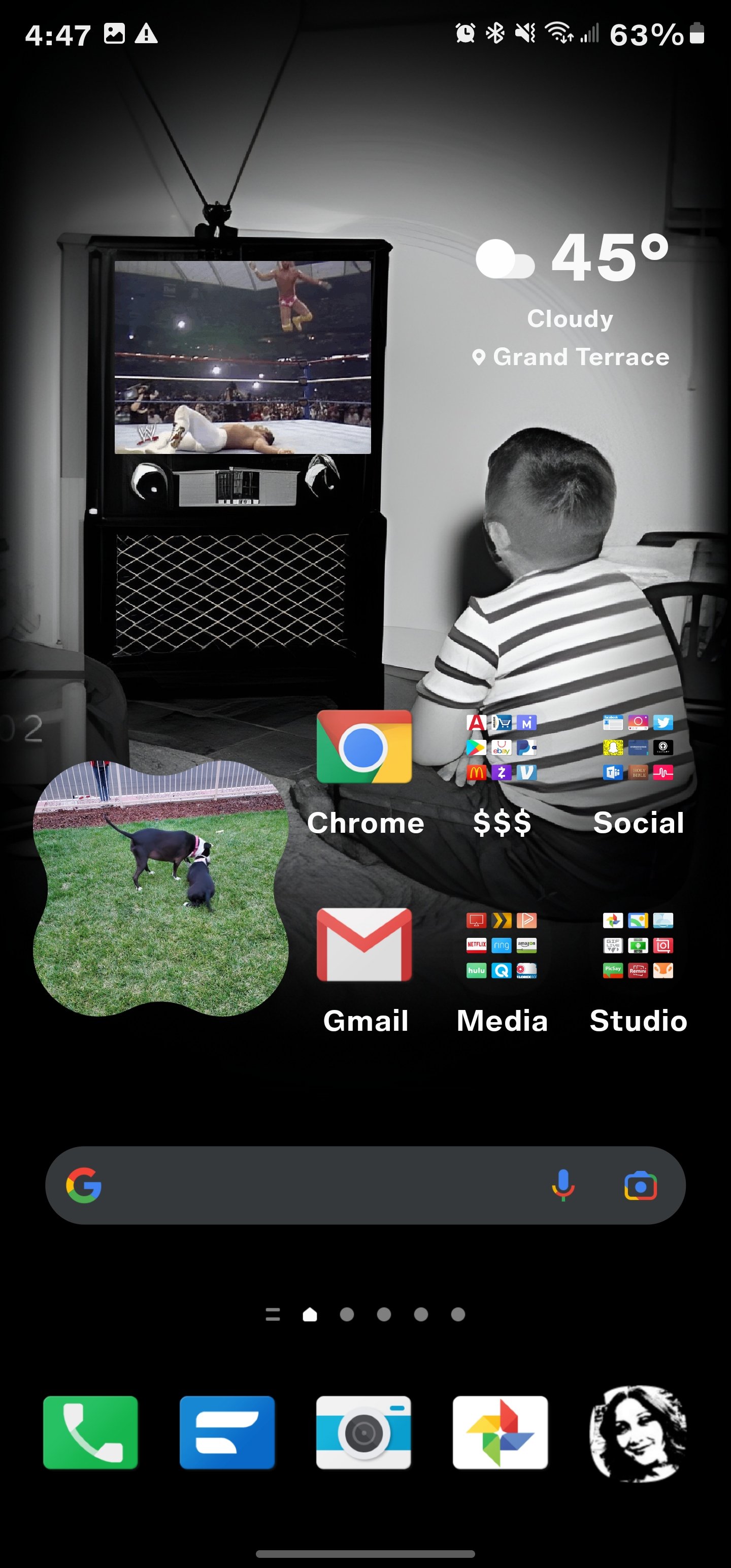The image size is (731, 1568).
Task: Open the Studio app folder
Action: (638, 944)
